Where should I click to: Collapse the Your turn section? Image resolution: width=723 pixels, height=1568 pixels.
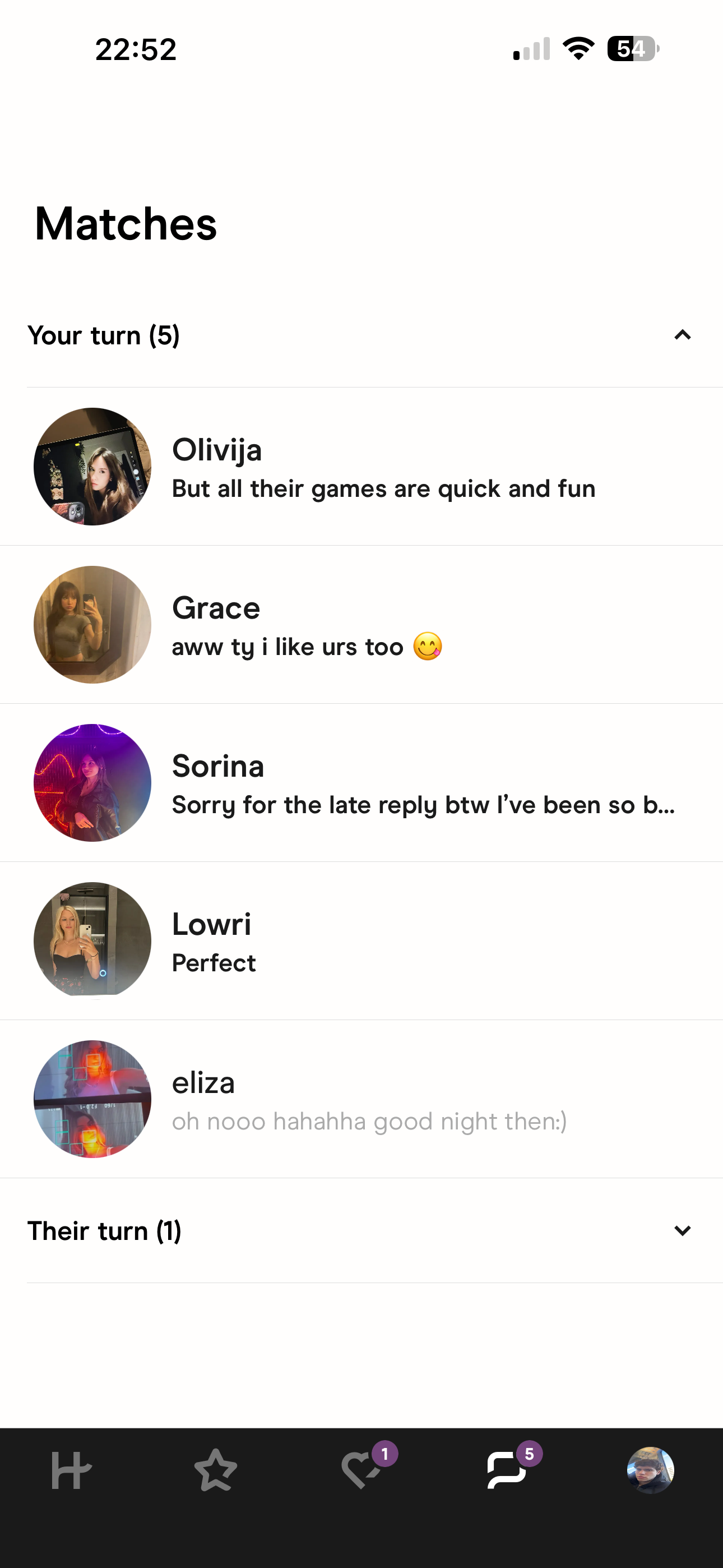[682, 335]
